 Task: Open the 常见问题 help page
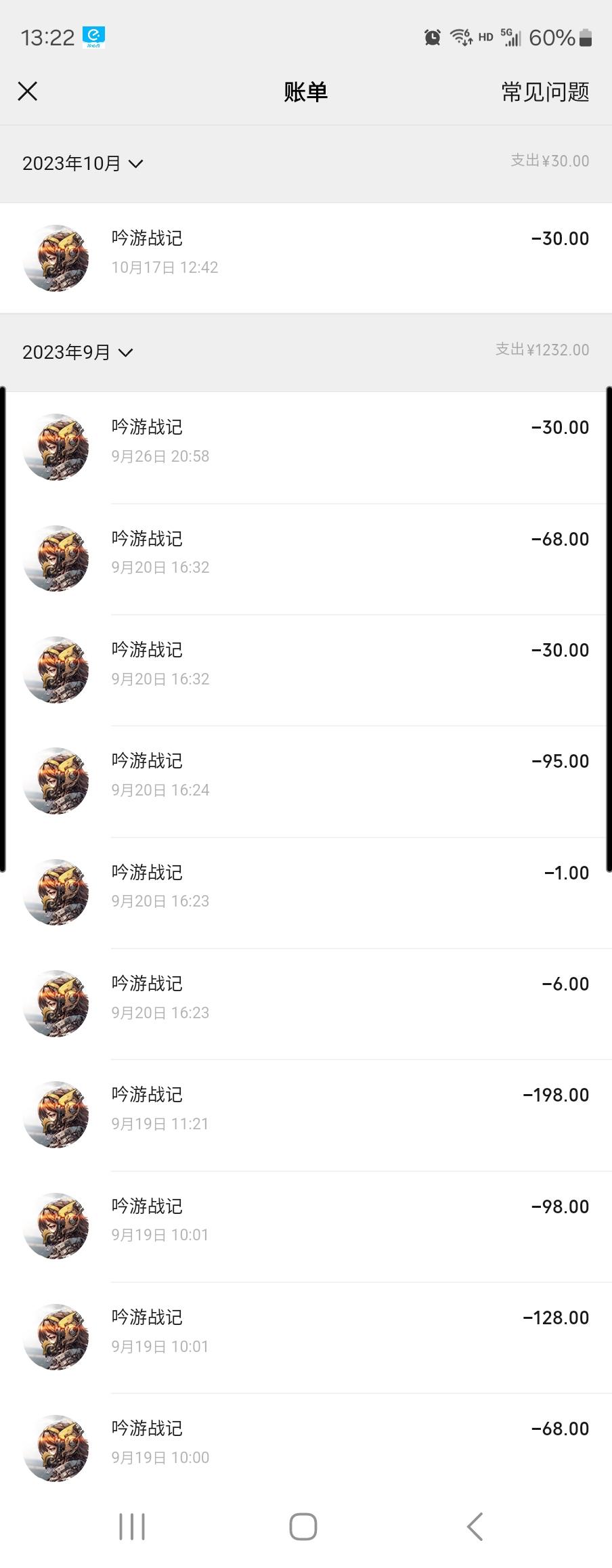click(x=545, y=91)
